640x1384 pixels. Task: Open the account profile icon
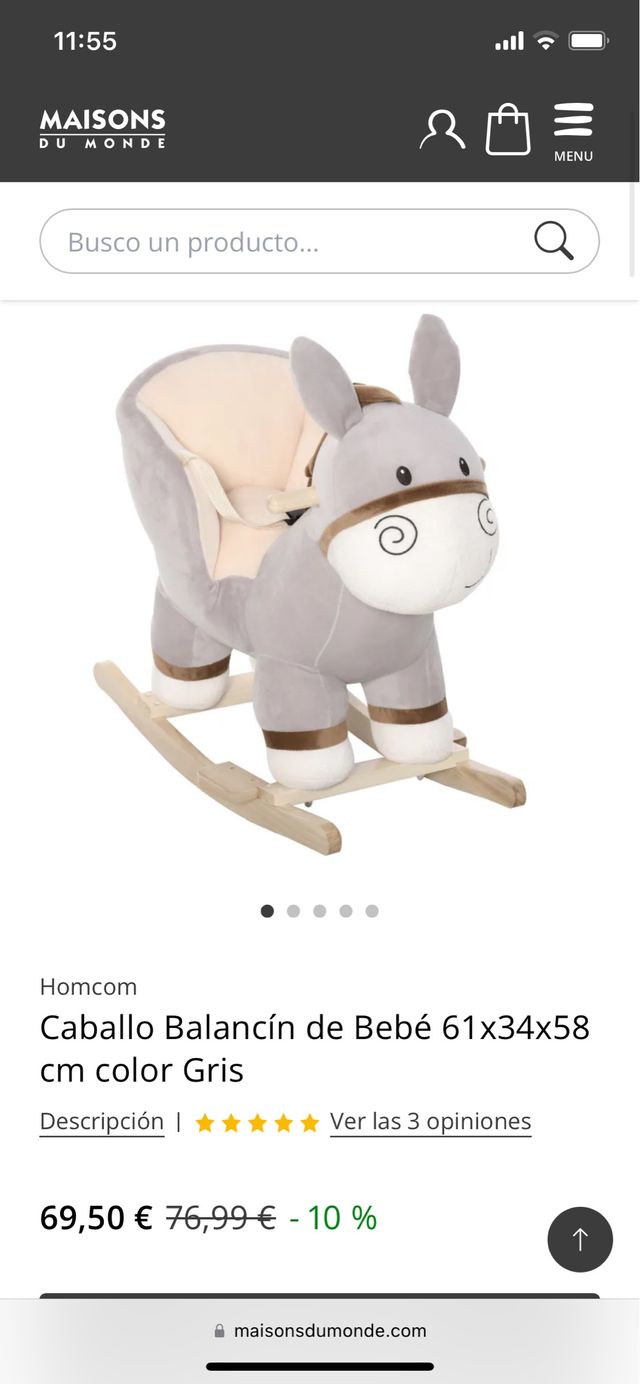point(441,130)
